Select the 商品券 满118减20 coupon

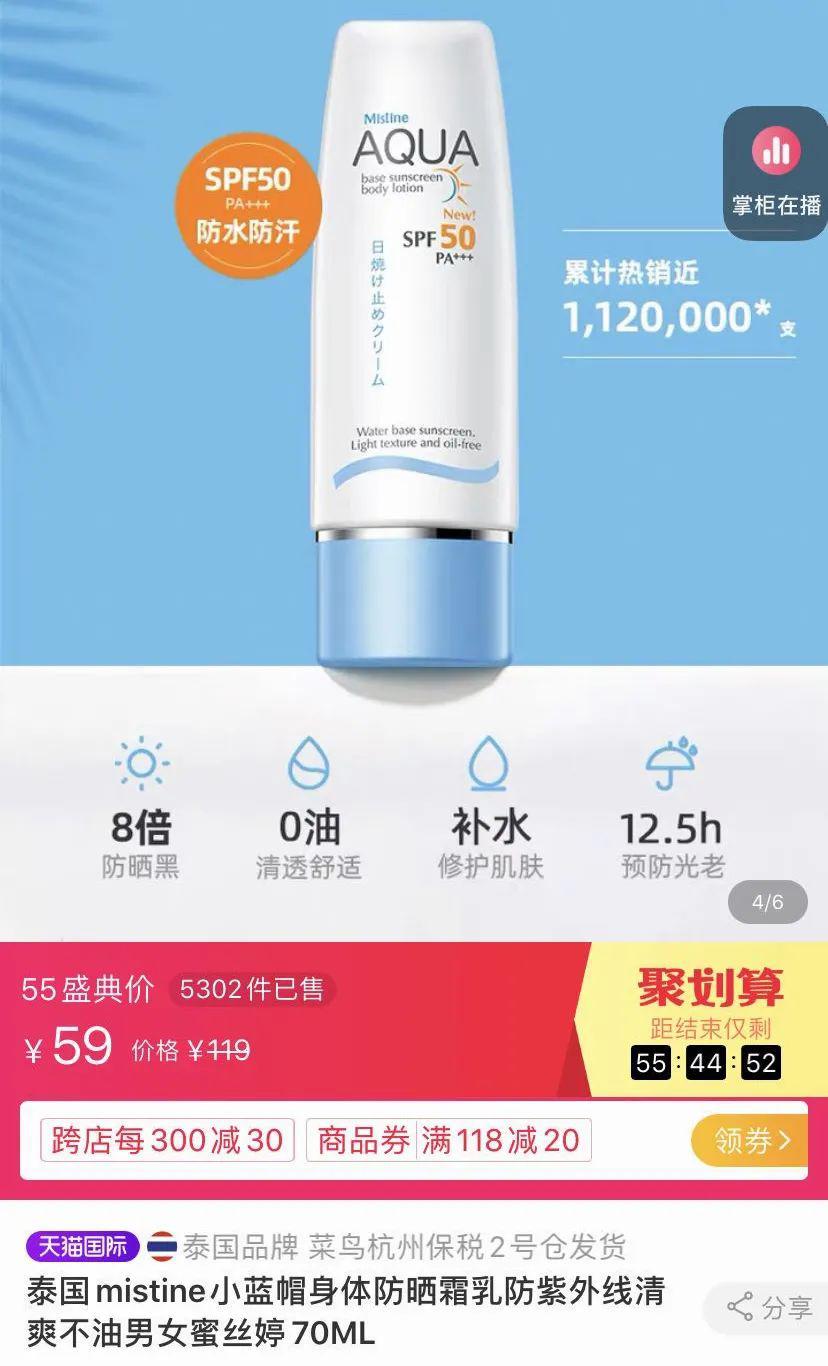449,1140
